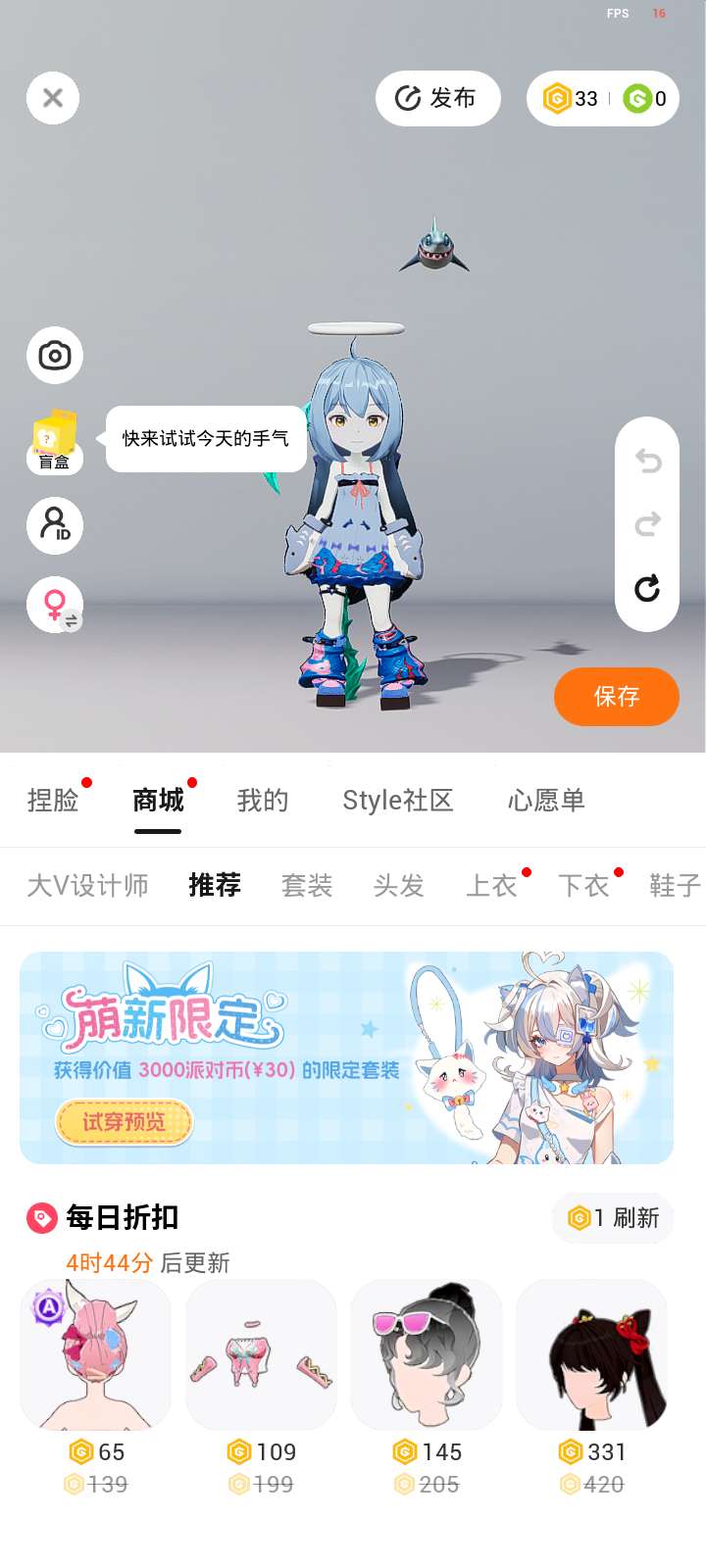Close the avatar editor
This screenshot has height=1568, width=706.
pyautogui.click(x=53, y=98)
